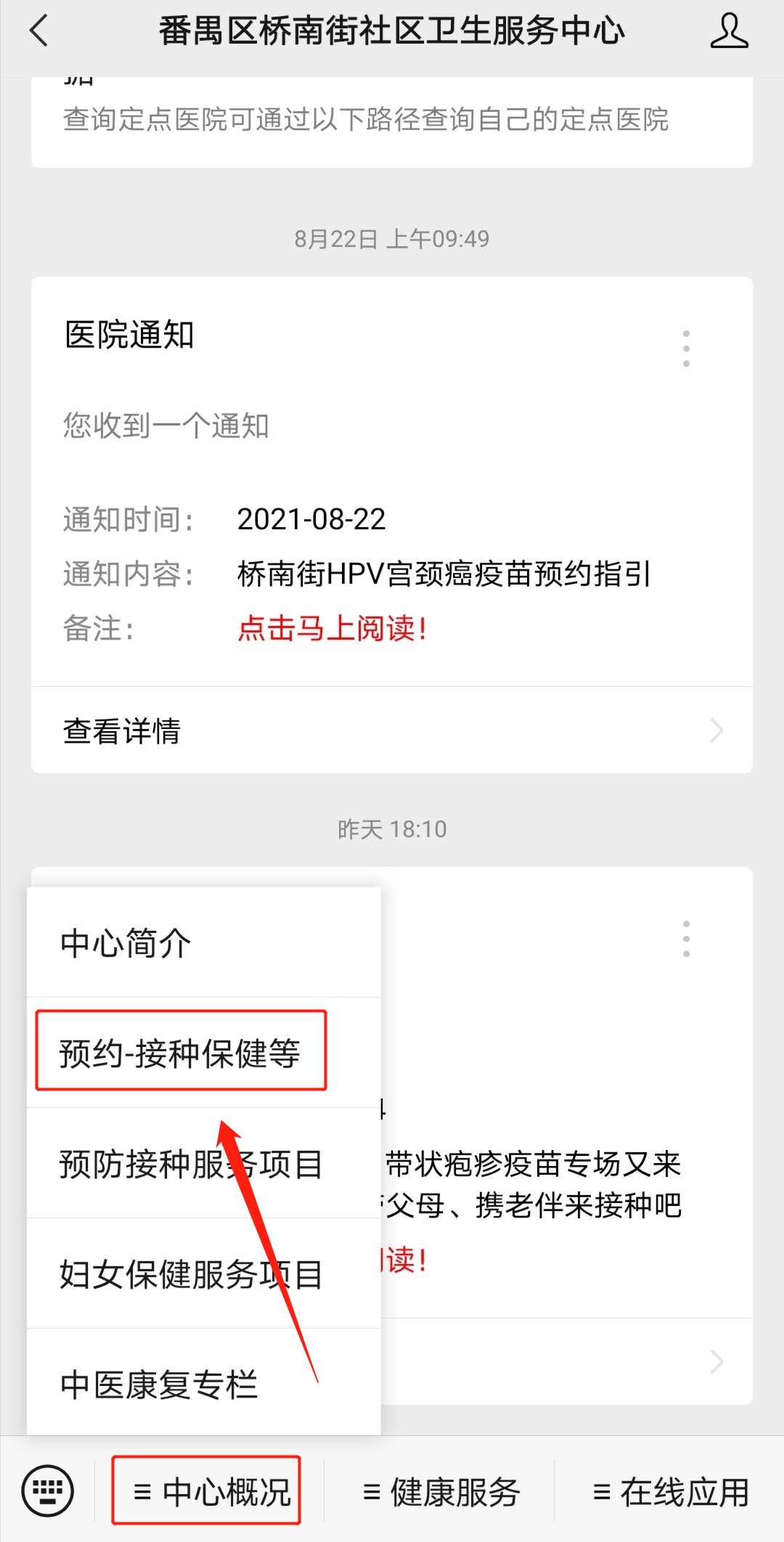This screenshot has height=1542, width=784.
Task: Select 中心简介 from the popup menu
Action: pos(203,943)
